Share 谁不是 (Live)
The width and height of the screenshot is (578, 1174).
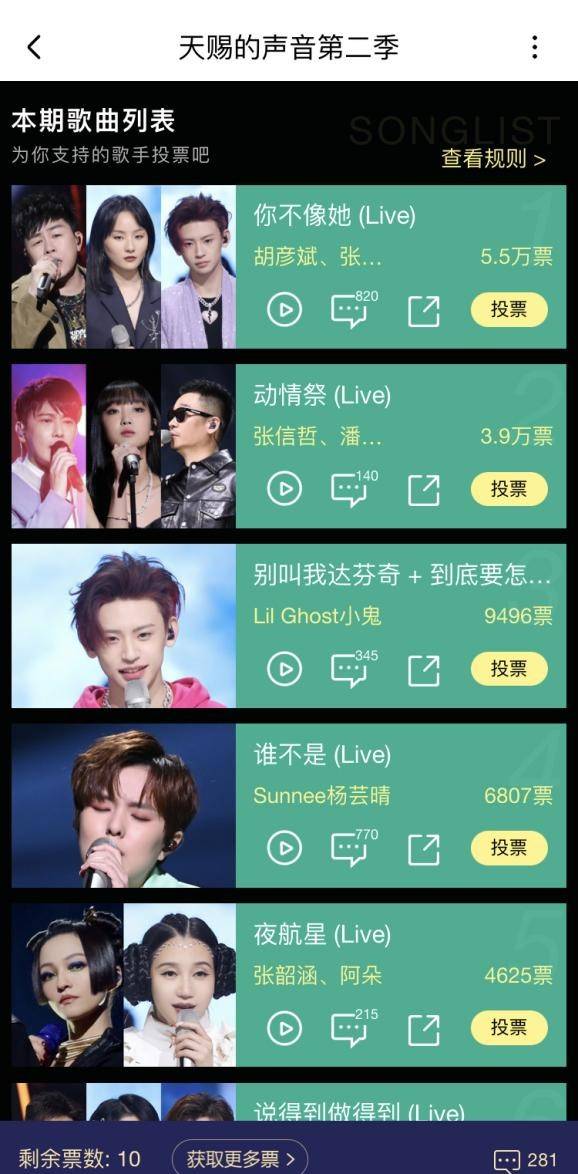pos(424,848)
